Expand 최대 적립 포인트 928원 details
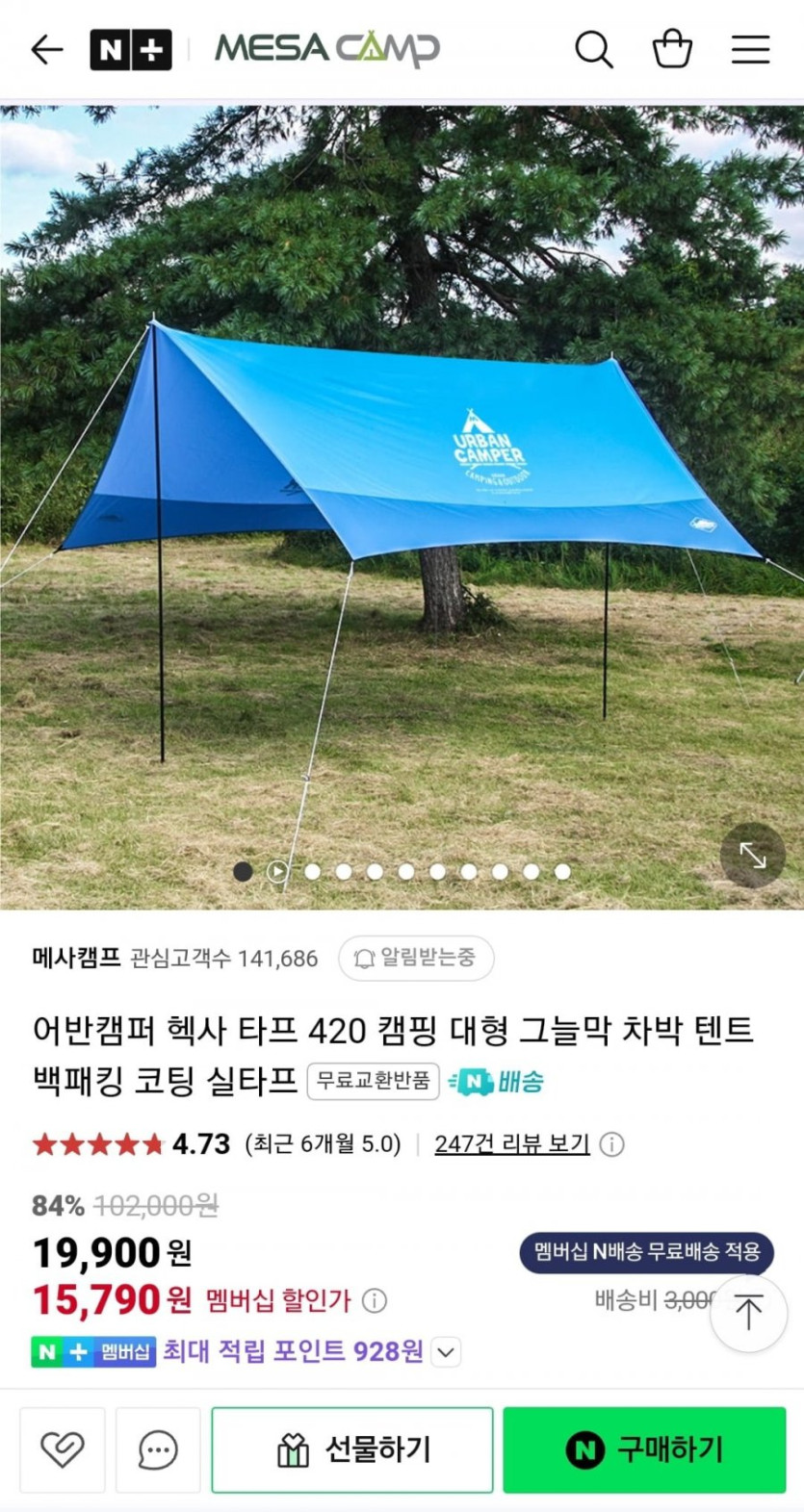The width and height of the screenshot is (804, 1512). (445, 1351)
